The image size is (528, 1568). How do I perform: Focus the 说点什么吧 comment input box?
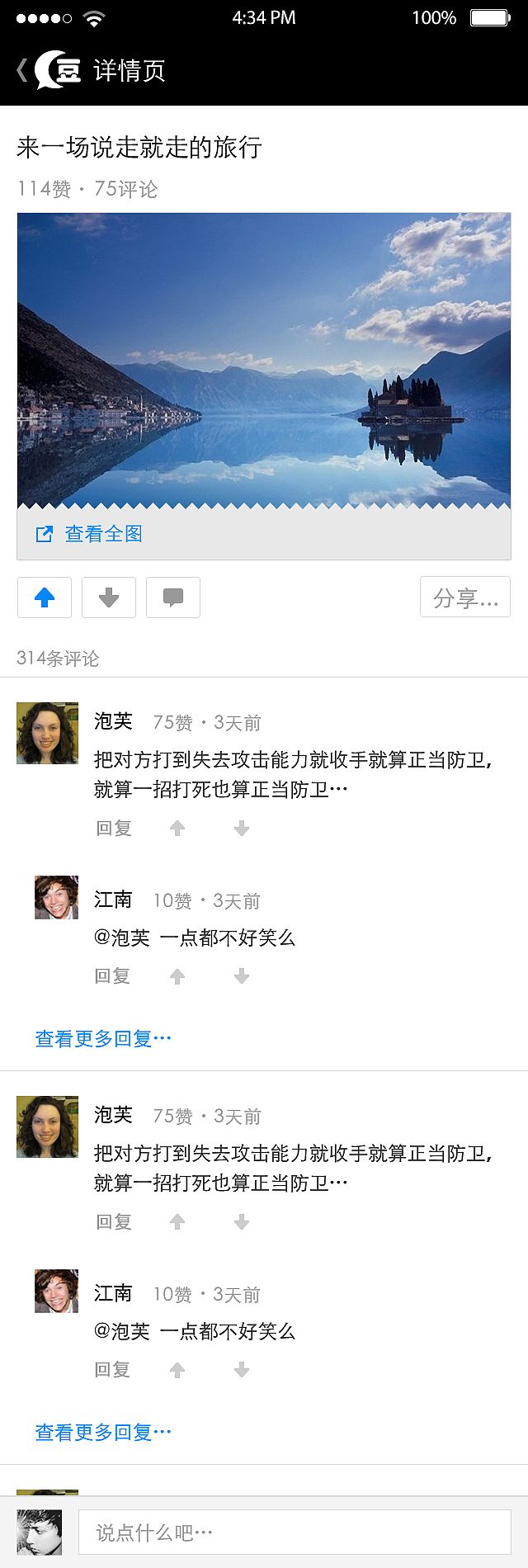(295, 1533)
